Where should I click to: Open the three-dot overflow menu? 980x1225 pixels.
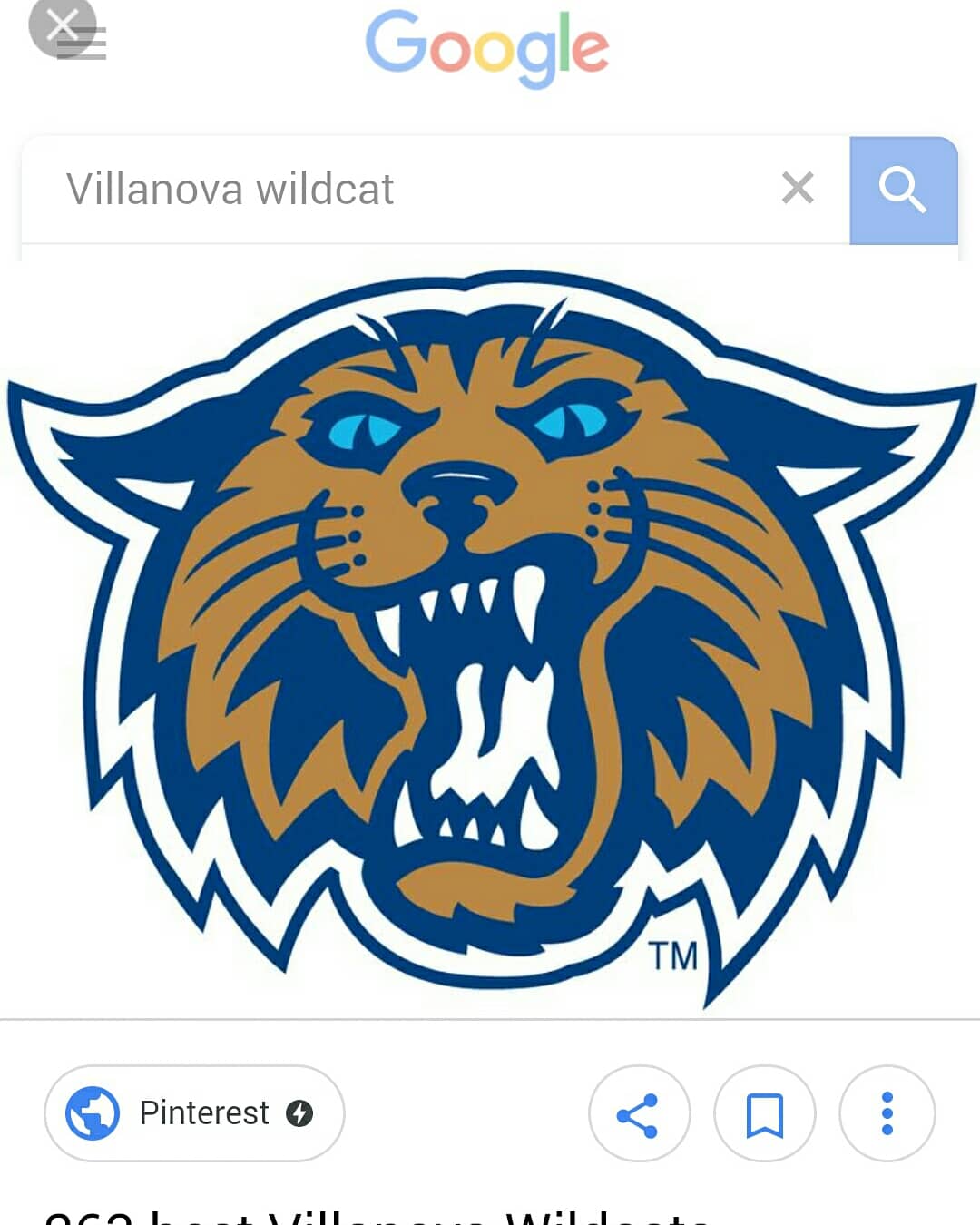887,1113
